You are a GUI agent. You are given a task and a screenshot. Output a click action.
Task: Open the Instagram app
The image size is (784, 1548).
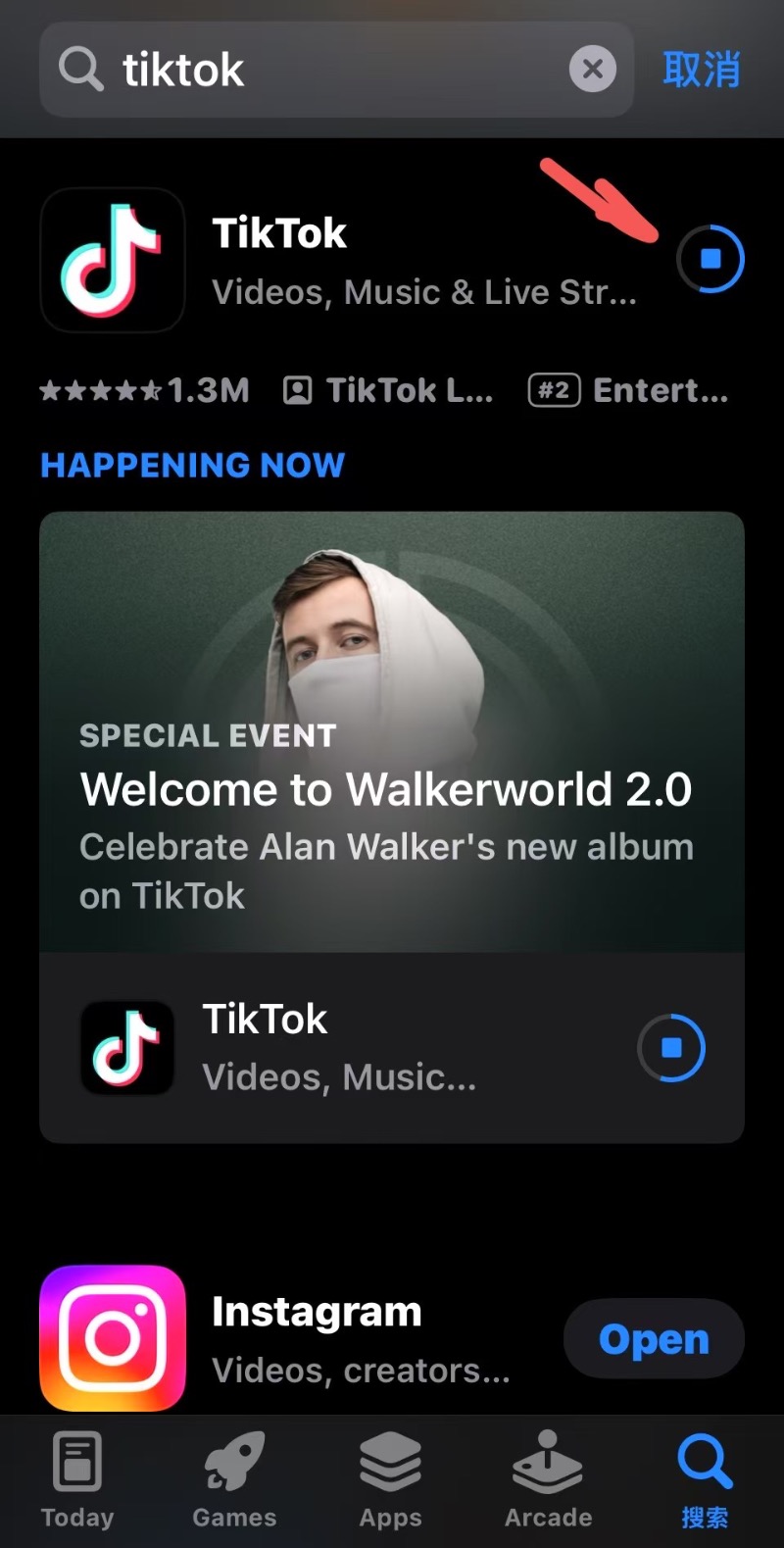point(653,1338)
